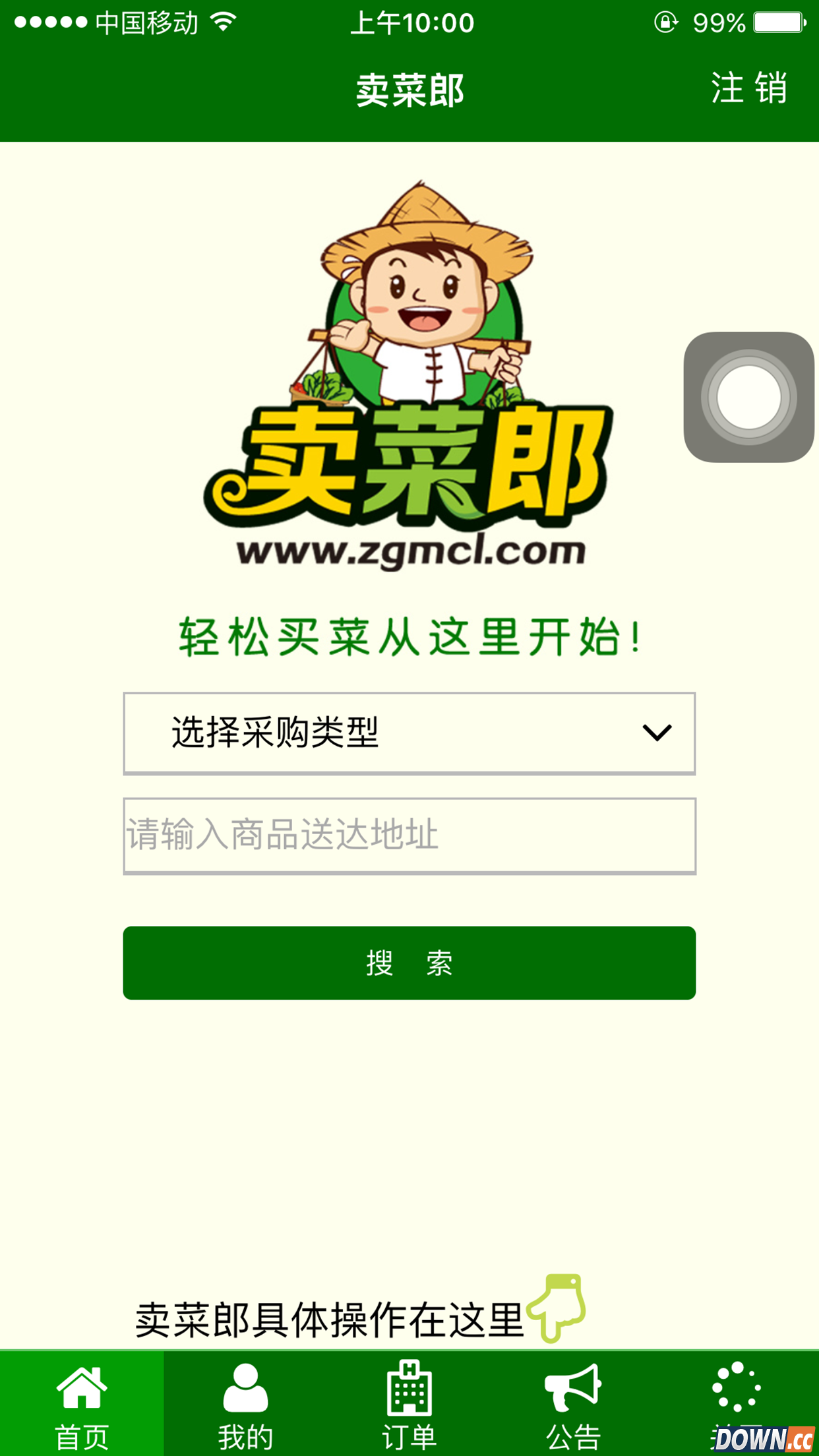Tap the 99% battery indicator
Image resolution: width=819 pixels, height=1456 pixels.
point(719,22)
